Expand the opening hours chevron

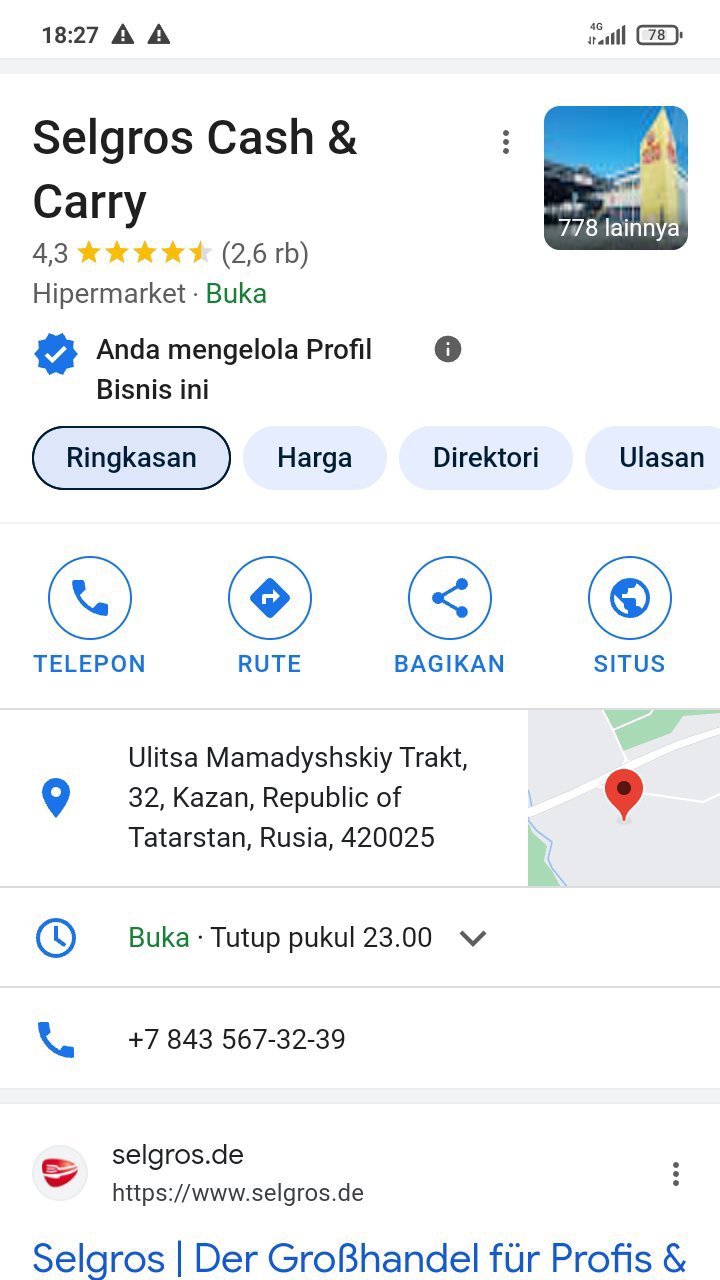click(x=472, y=938)
